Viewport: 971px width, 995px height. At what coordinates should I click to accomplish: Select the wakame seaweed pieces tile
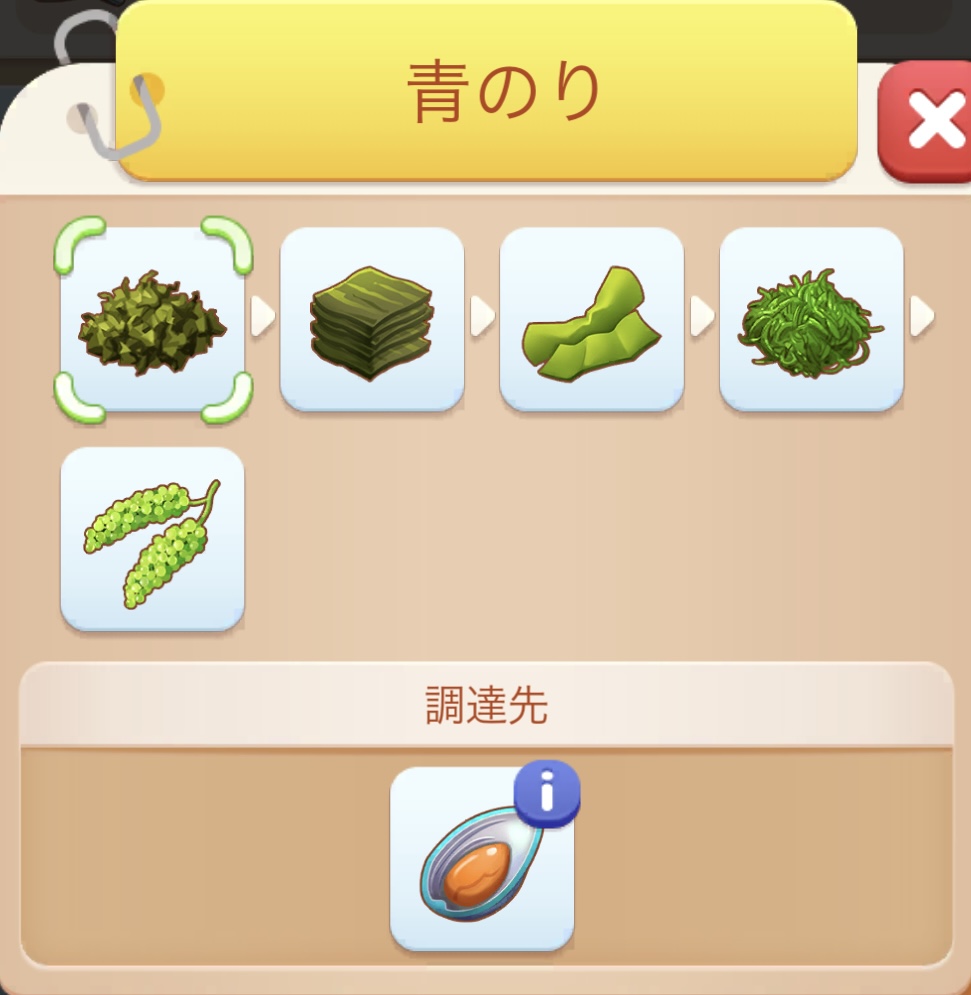point(592,319)
